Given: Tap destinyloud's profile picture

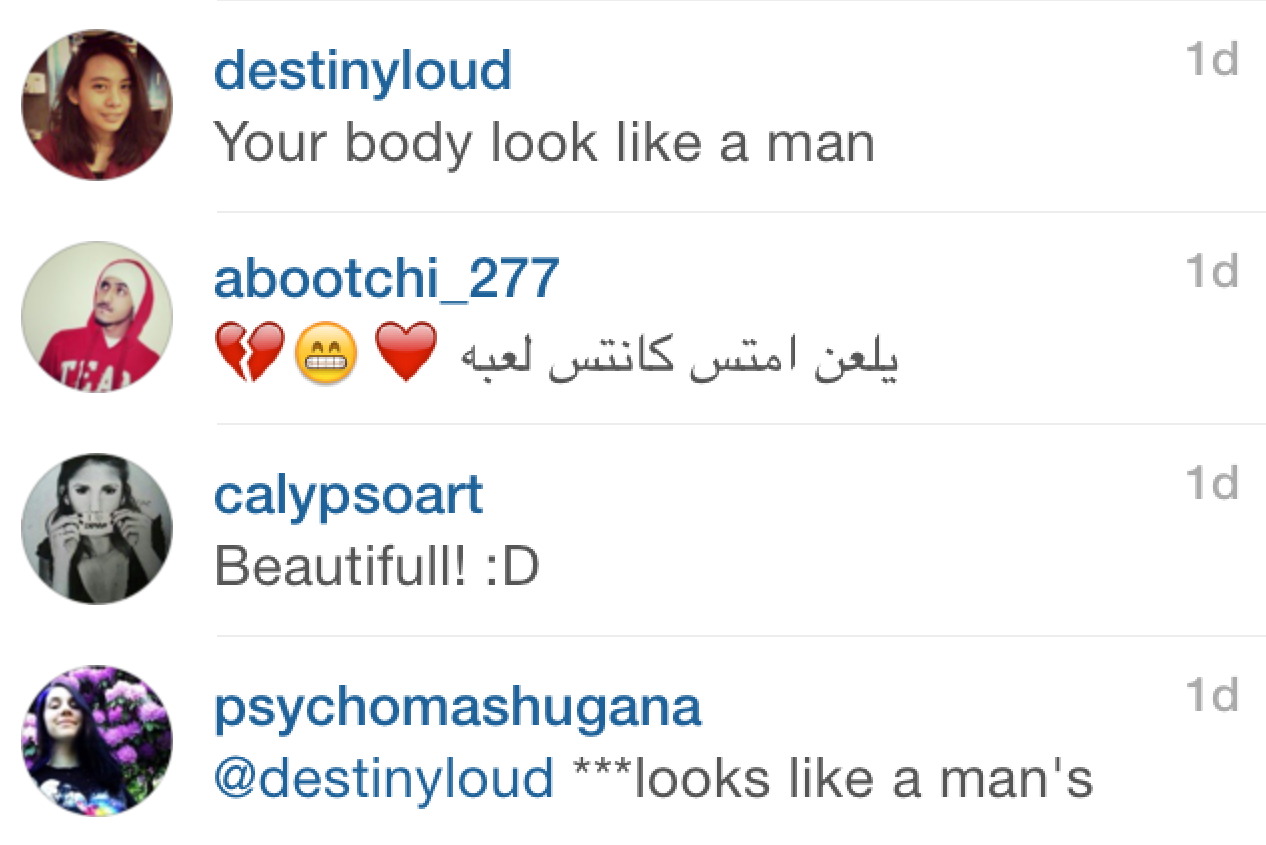Looking at the screenshot, I should click(96, 105).
